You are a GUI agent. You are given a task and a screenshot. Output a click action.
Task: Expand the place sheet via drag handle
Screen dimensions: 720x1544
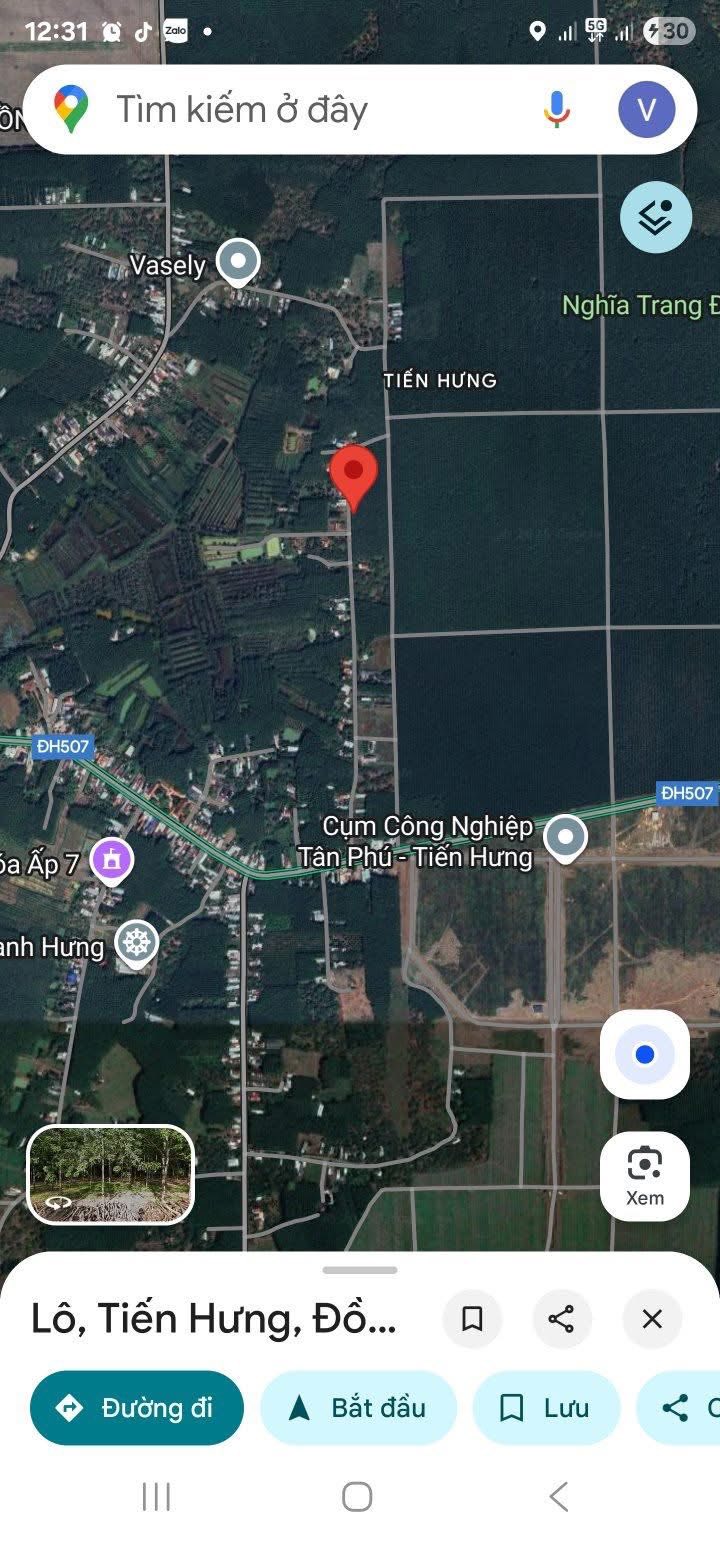coord(360,1270)
